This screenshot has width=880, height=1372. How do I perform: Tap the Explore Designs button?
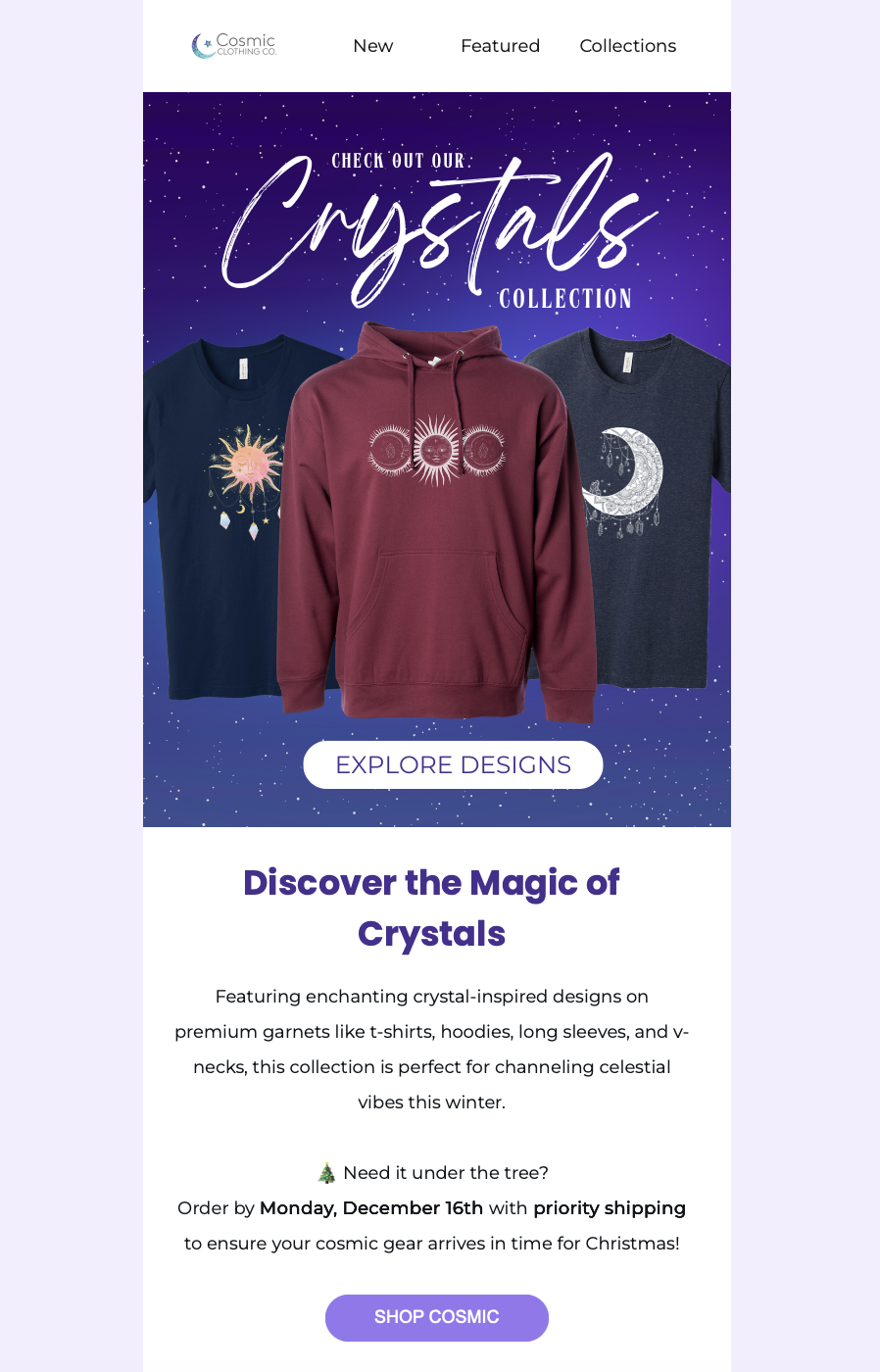click(x=453, y=764)
